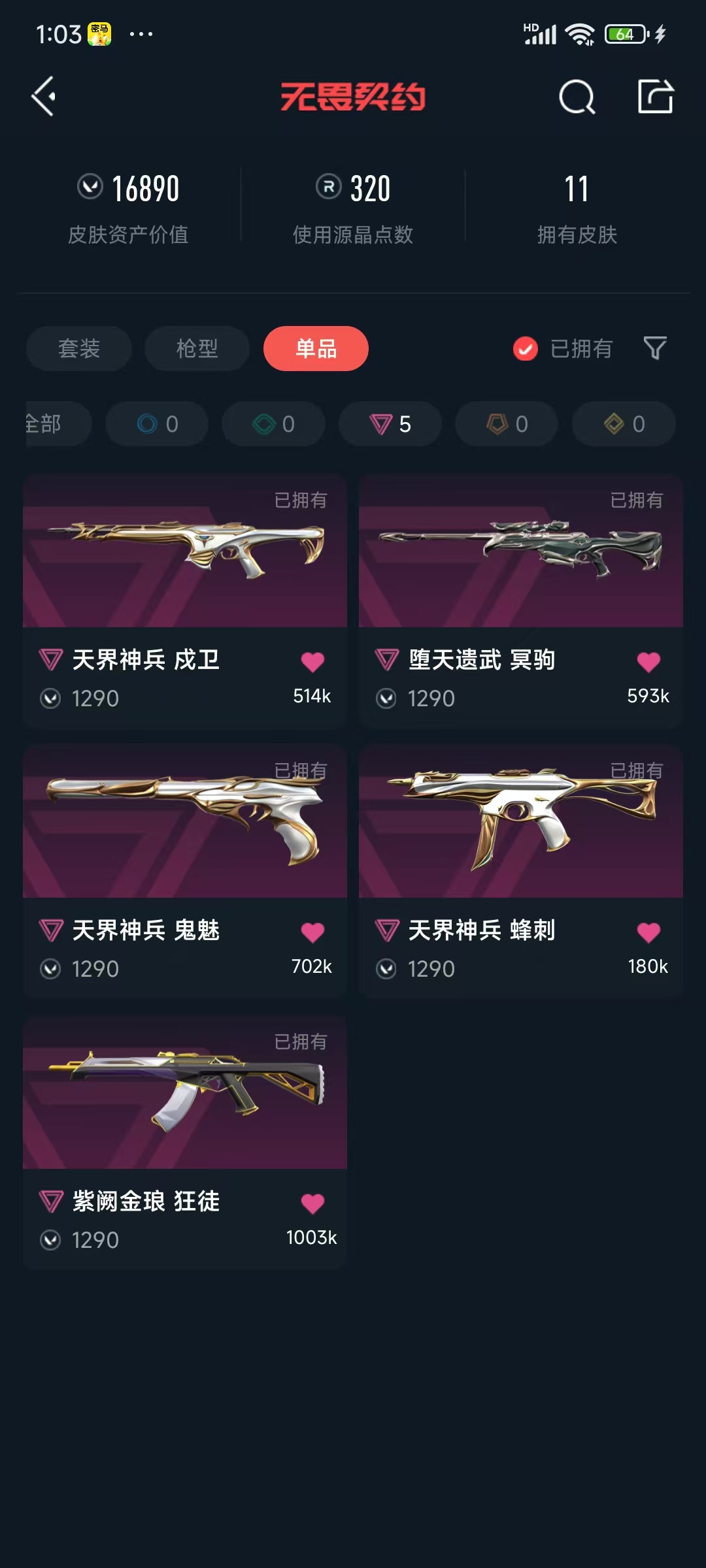The height and width of the screenshot is (1568, 706).
Task: Go back using the top-left arrow
Action: [43, 97]
